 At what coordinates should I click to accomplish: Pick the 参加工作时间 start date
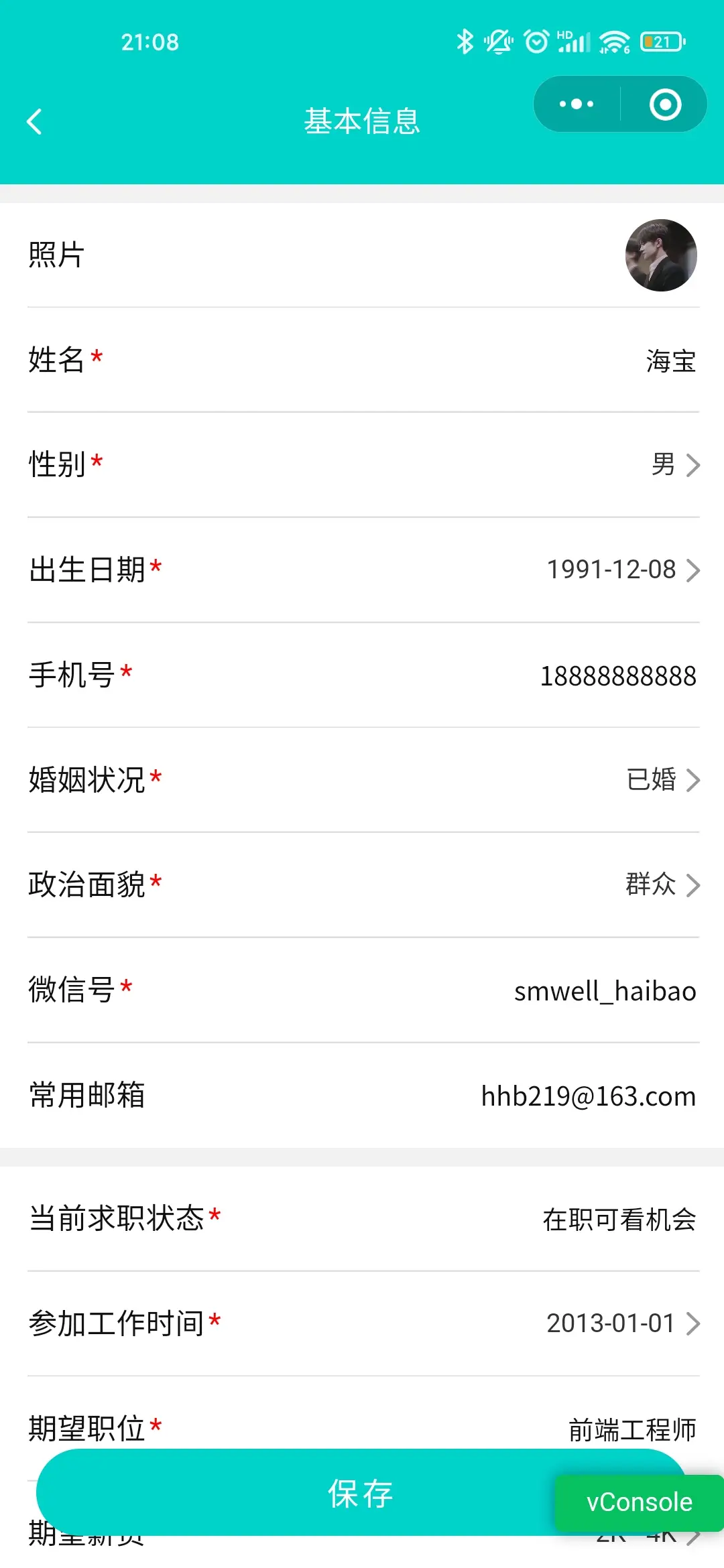pos(363,1323)
